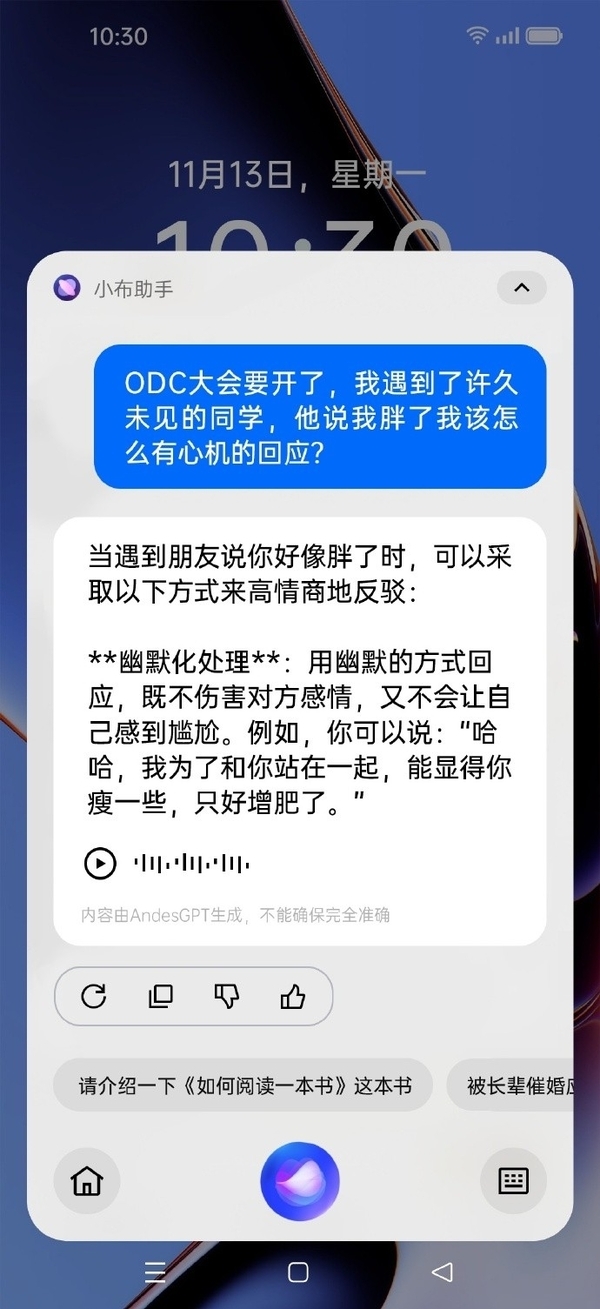Collapse the 小布助手 assistant panel
600x1309 pixels.
[x=521, y=288]
